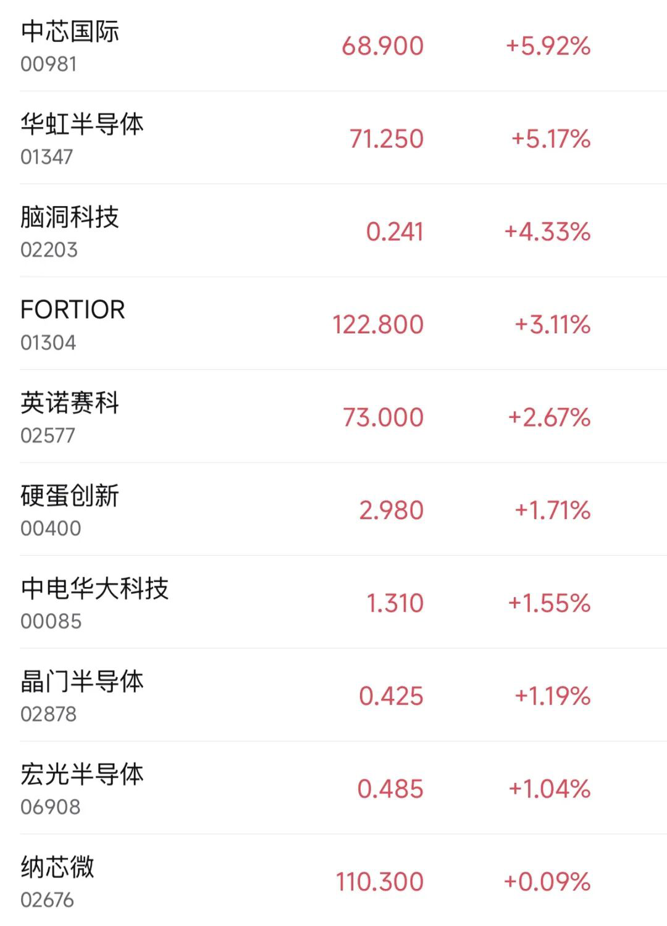Viewport: 667px width, 926px height.
Task: Open the 宏光半导体 06908 row
Action: coord(333,788)
